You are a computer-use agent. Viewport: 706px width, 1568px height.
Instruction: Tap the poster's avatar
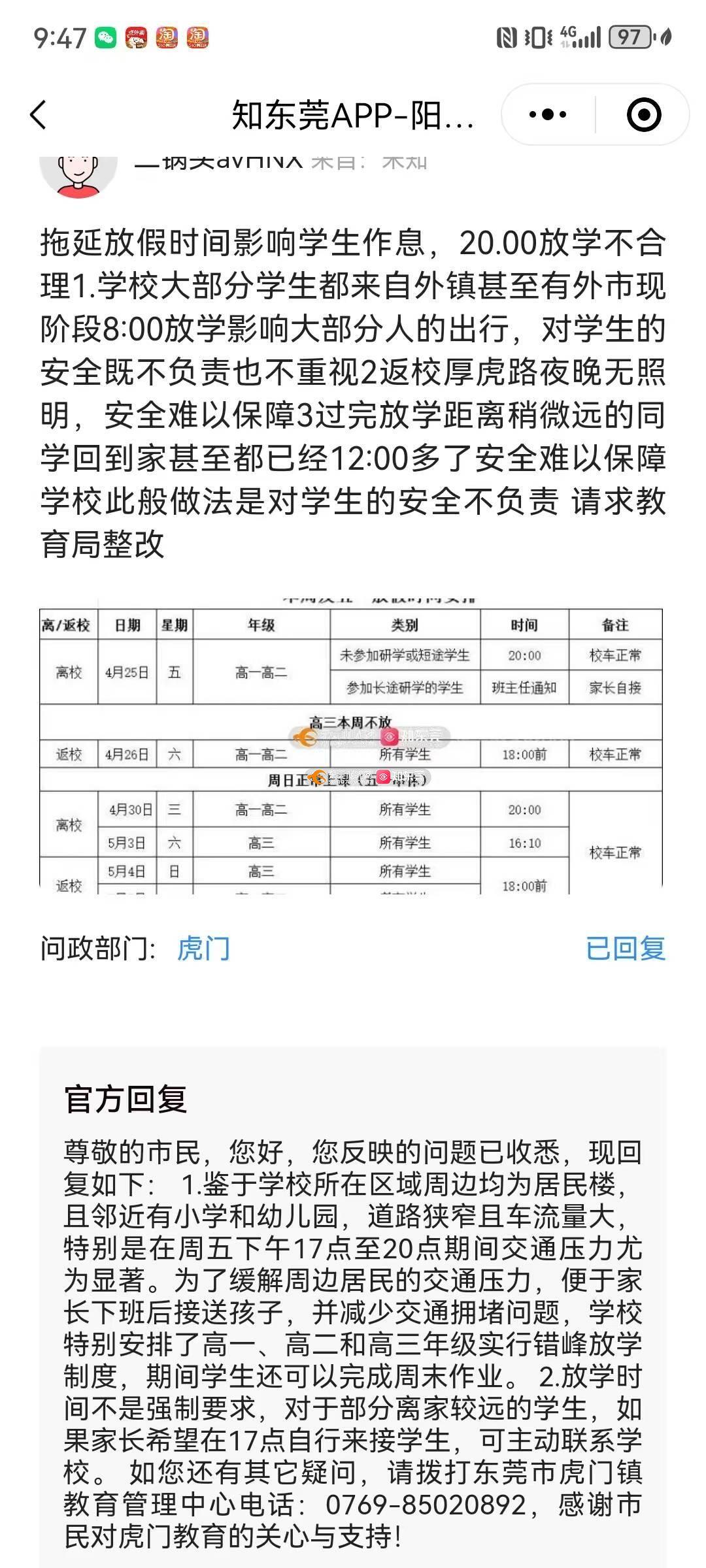click(x=78, y=176)
